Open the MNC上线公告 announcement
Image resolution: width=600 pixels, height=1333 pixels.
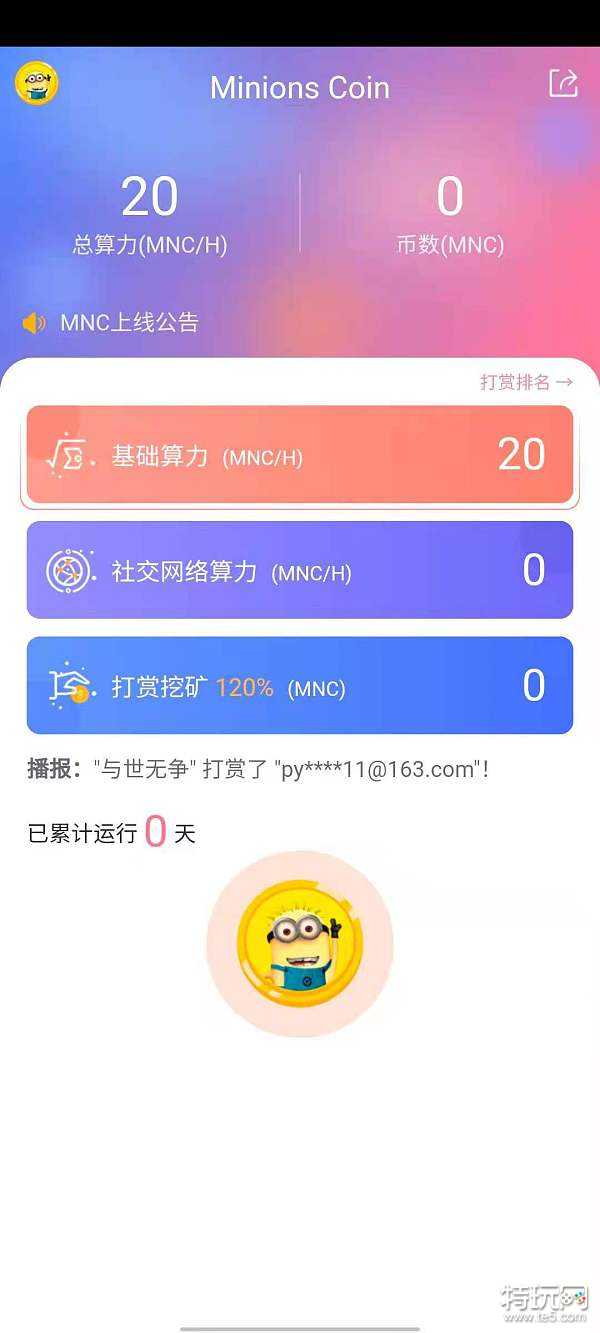129,322
